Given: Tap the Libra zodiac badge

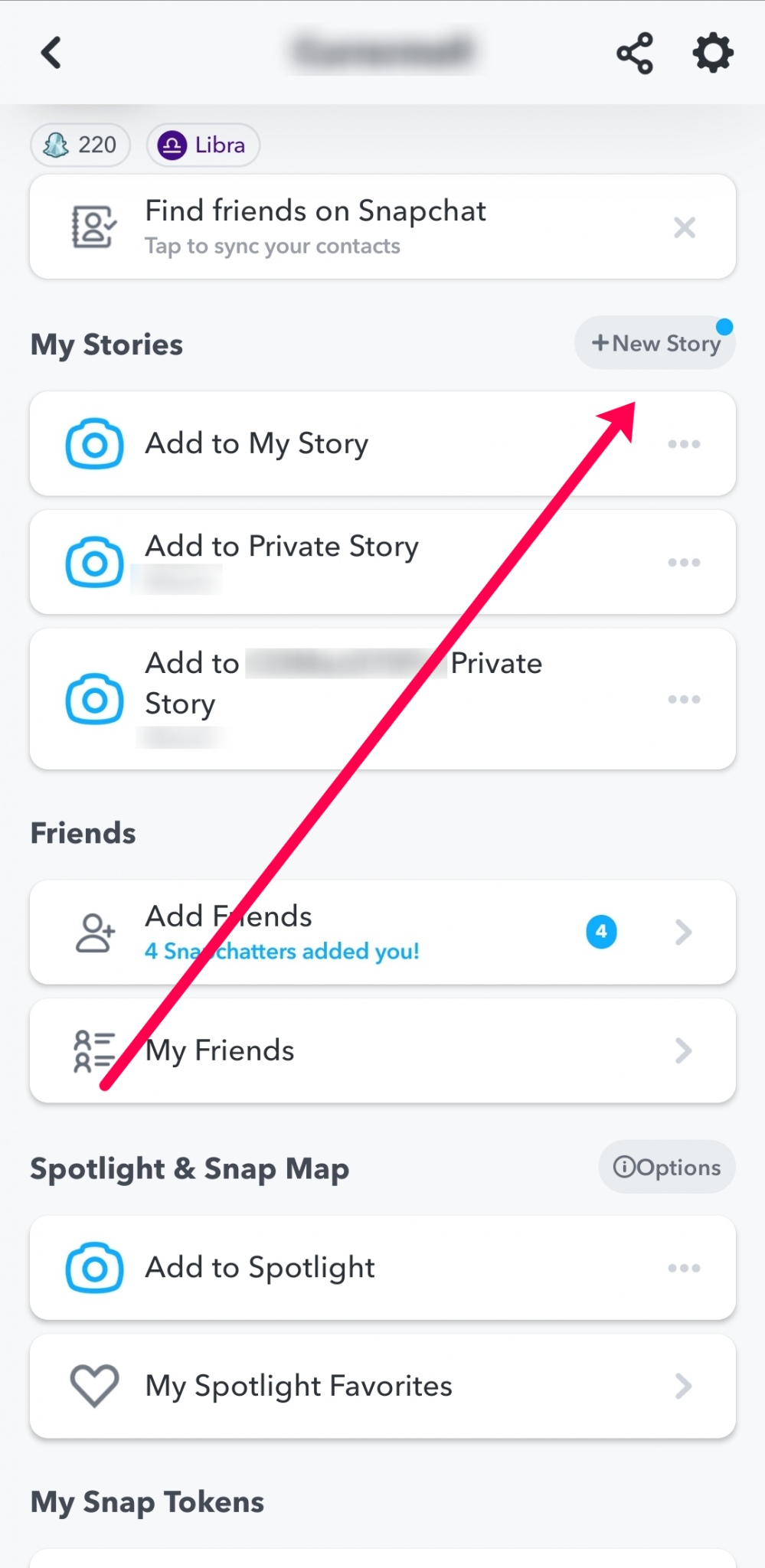Looking at the screenshot, I should click(203, 145).
